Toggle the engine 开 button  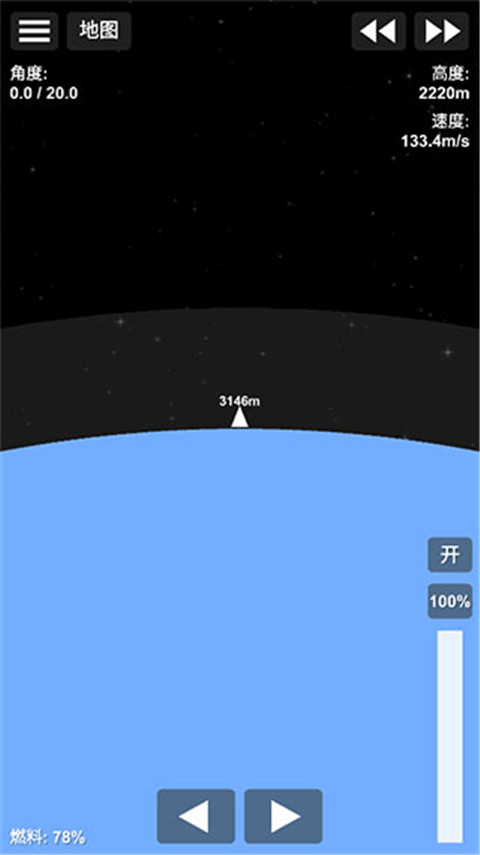click(x=450, y=555)
